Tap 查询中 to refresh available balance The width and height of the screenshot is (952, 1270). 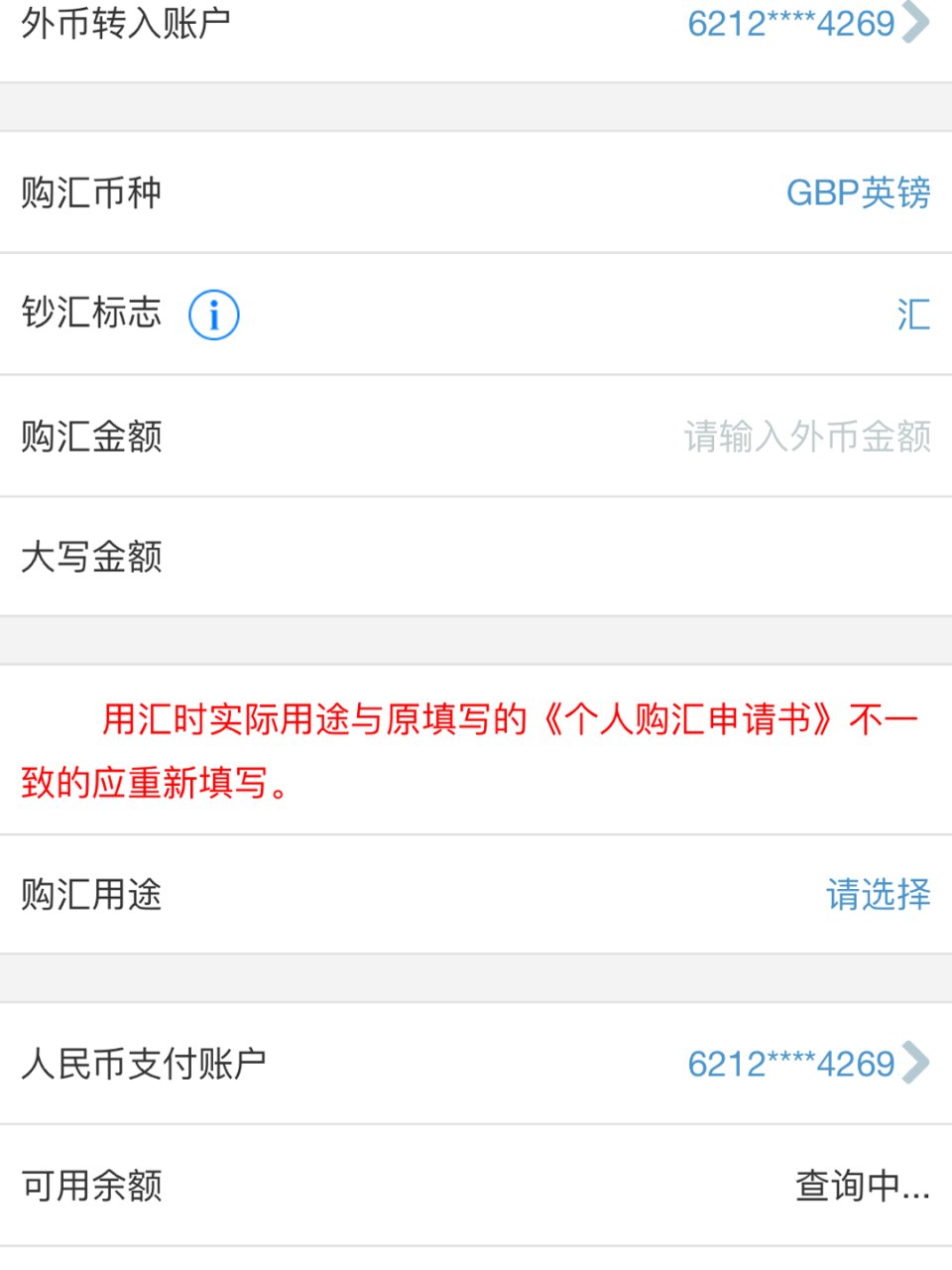[x=859, y=1186]
